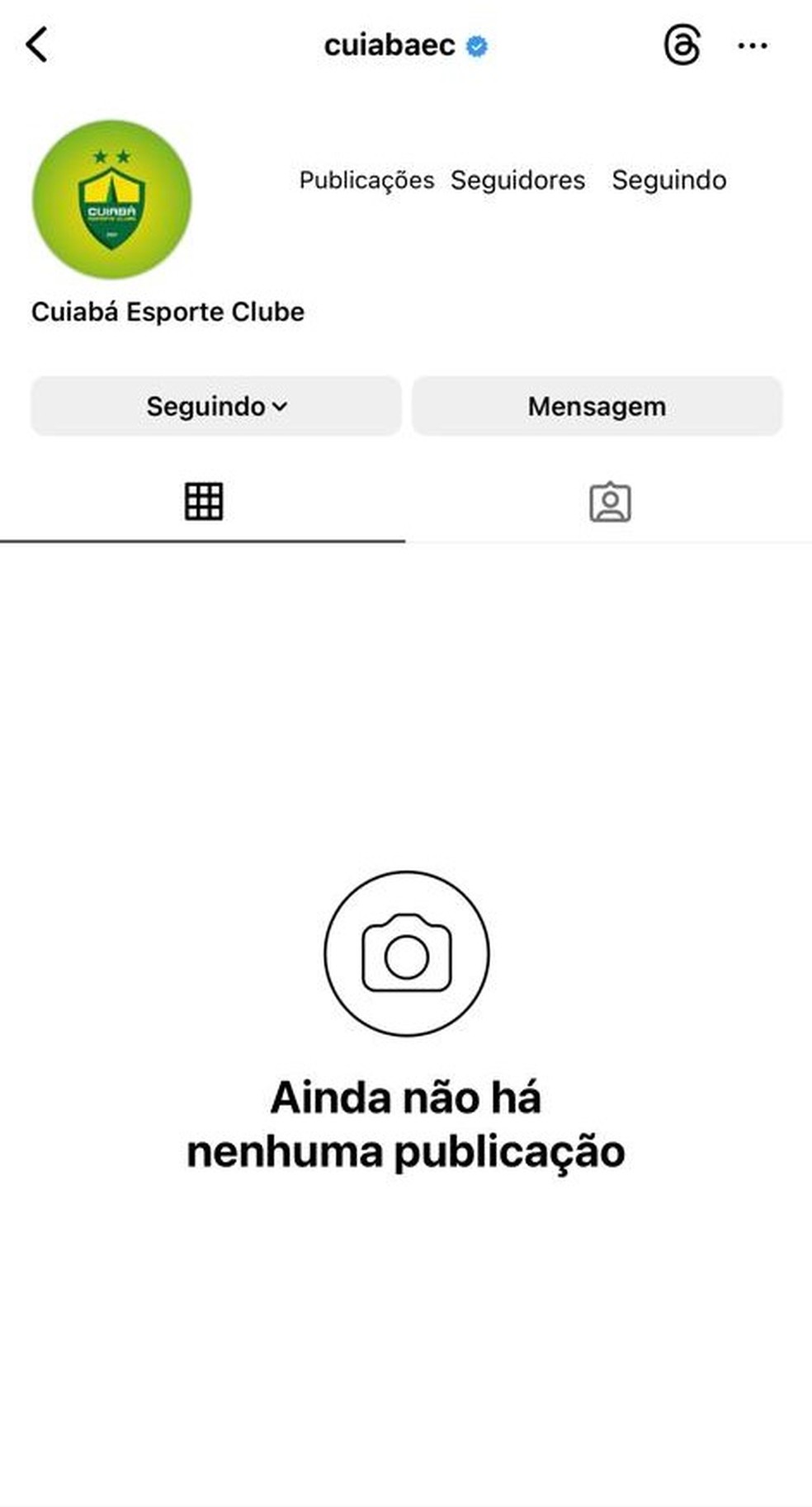Image resolution: width=812 pixels, height=1507 pixels.
Task: Open the three-dot overflow menu
Action: tap(752, 45)
